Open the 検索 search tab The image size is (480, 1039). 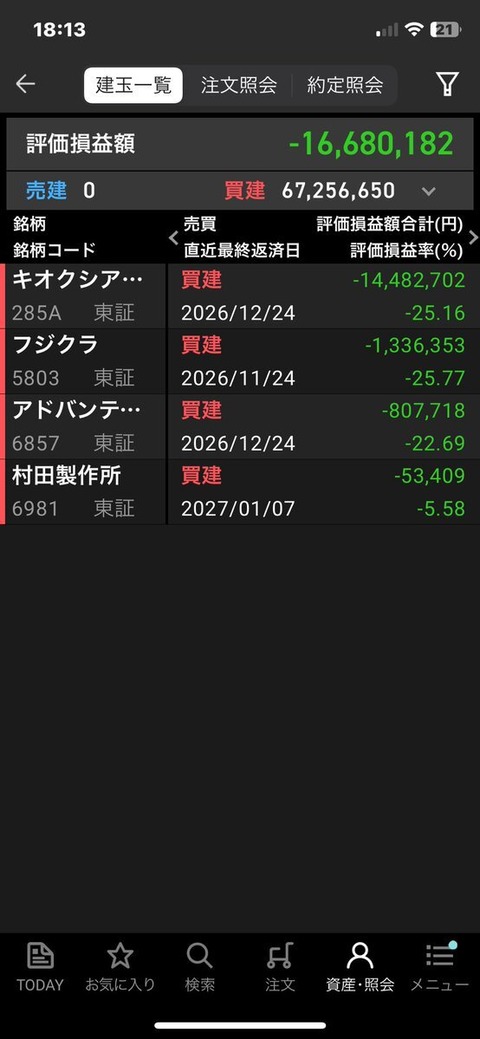(x=200, y=967)
